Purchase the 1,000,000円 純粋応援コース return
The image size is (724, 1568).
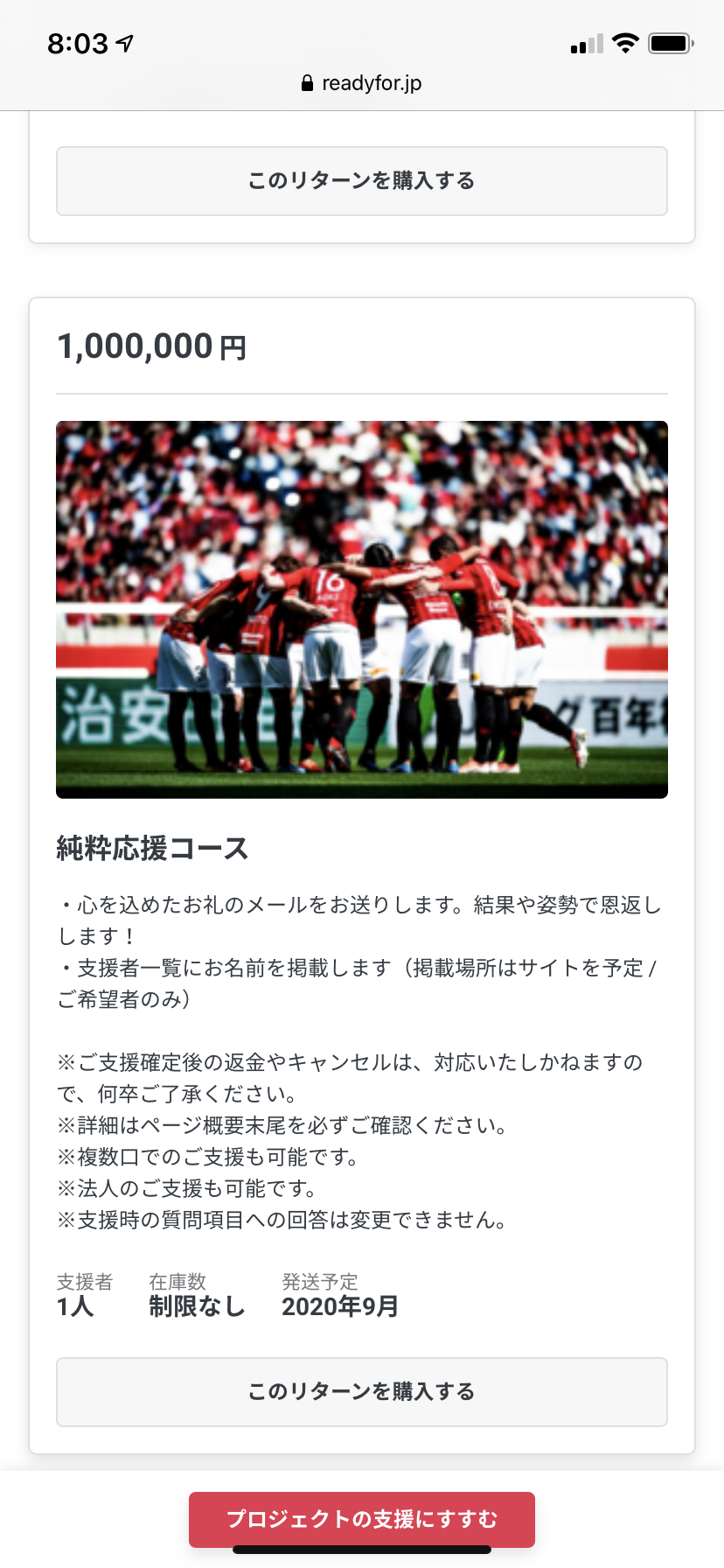tap(362, 1392)
